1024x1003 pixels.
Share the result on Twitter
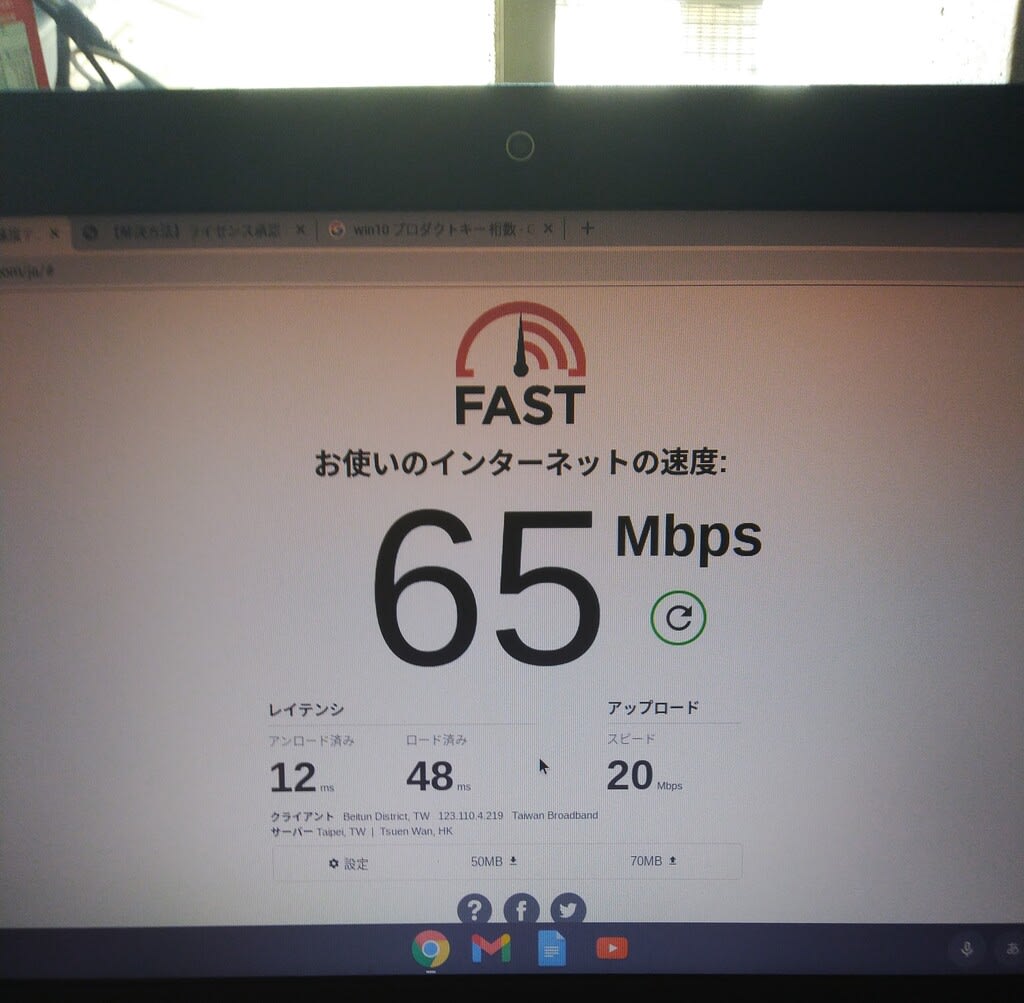[568, 910]
